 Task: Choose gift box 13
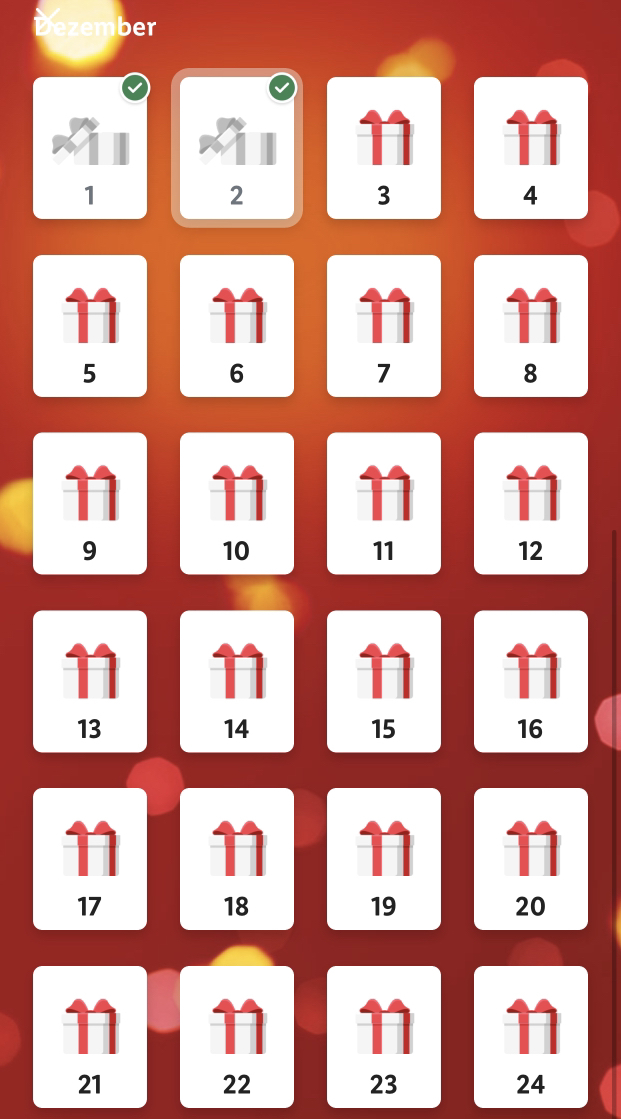(x=90, y=682)
